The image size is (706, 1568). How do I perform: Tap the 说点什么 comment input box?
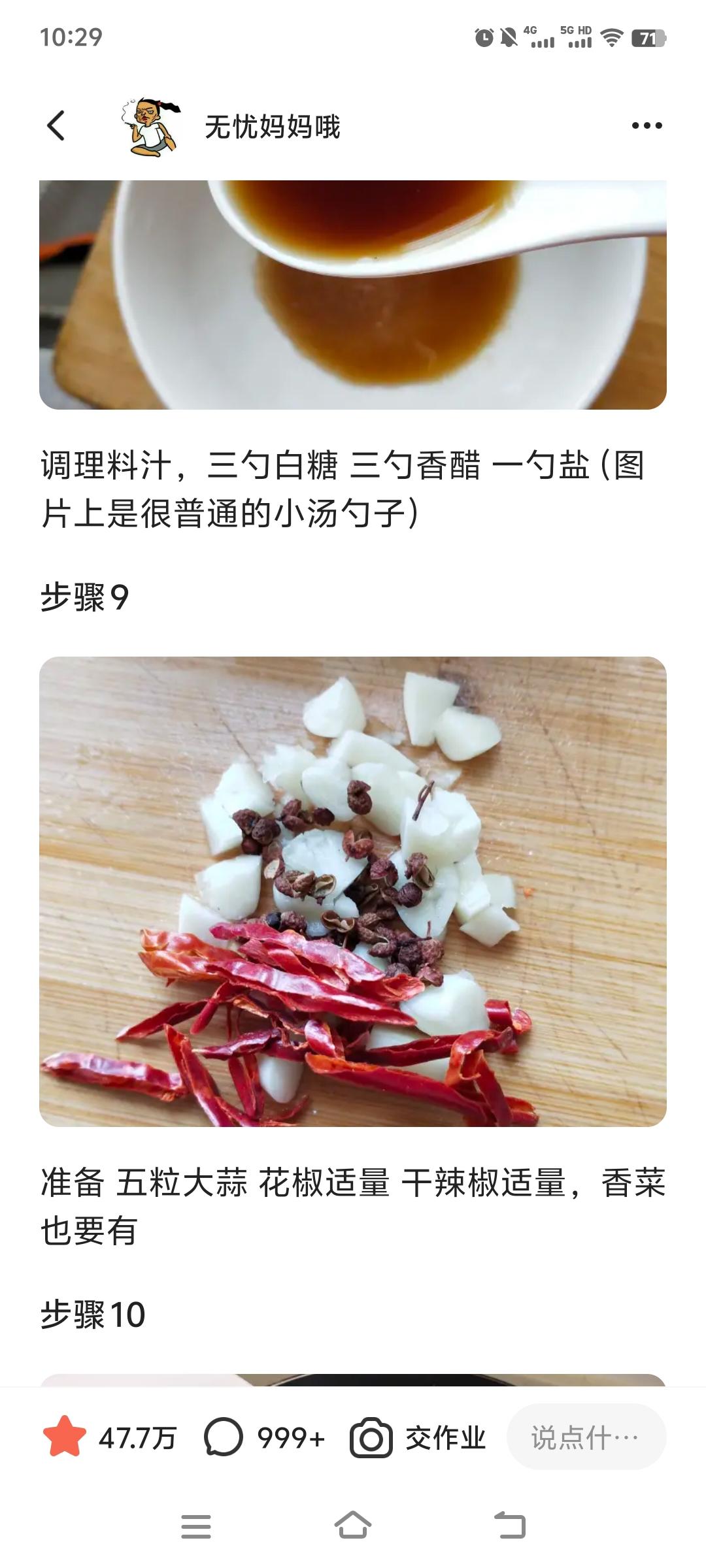[586, 1437]
